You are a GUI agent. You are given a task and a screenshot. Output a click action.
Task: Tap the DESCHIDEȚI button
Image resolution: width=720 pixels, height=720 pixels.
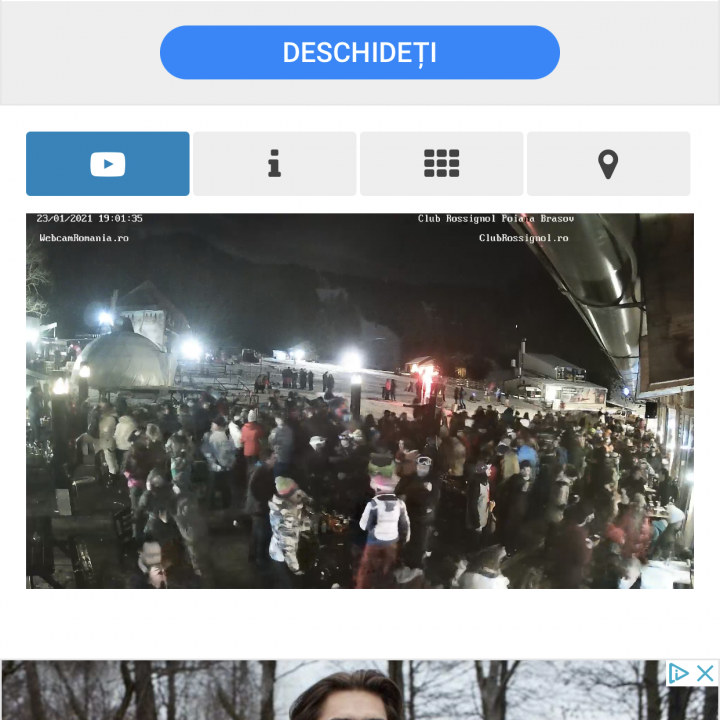(x=359, y=53)
